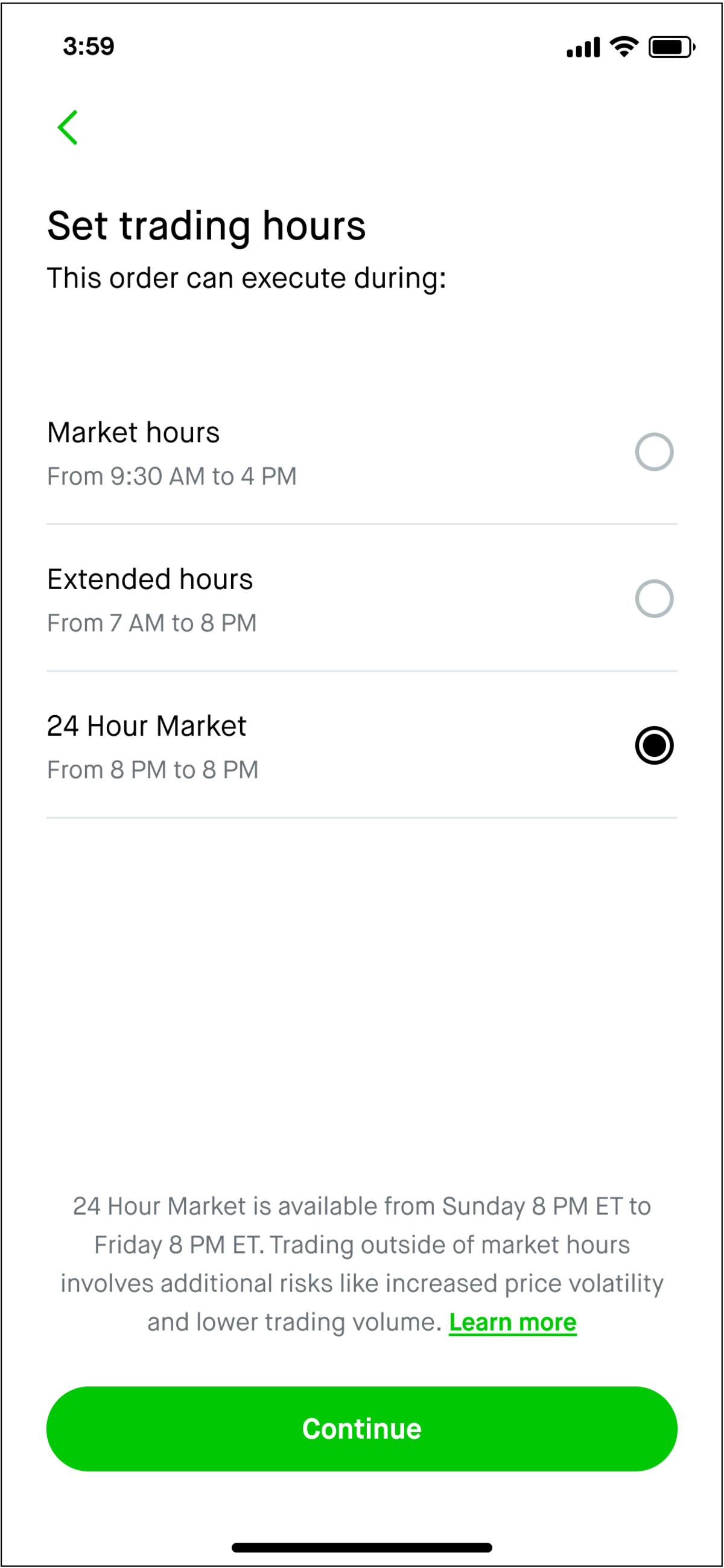724x1568 pixels.
Task: Click the empty Market hours radio circle
Action: [x=655, y=451]
